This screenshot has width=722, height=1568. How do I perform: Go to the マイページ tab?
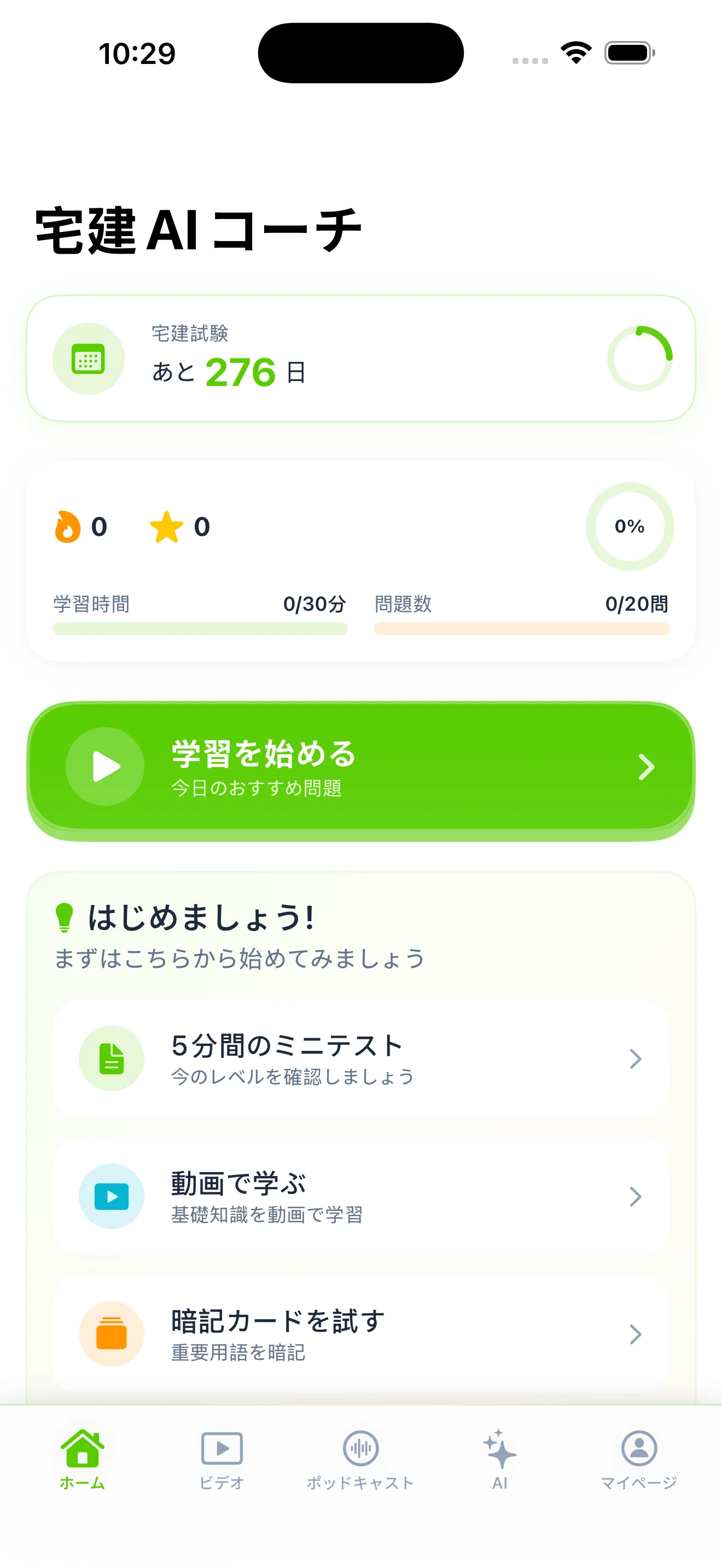click(x=639, y=1459)
